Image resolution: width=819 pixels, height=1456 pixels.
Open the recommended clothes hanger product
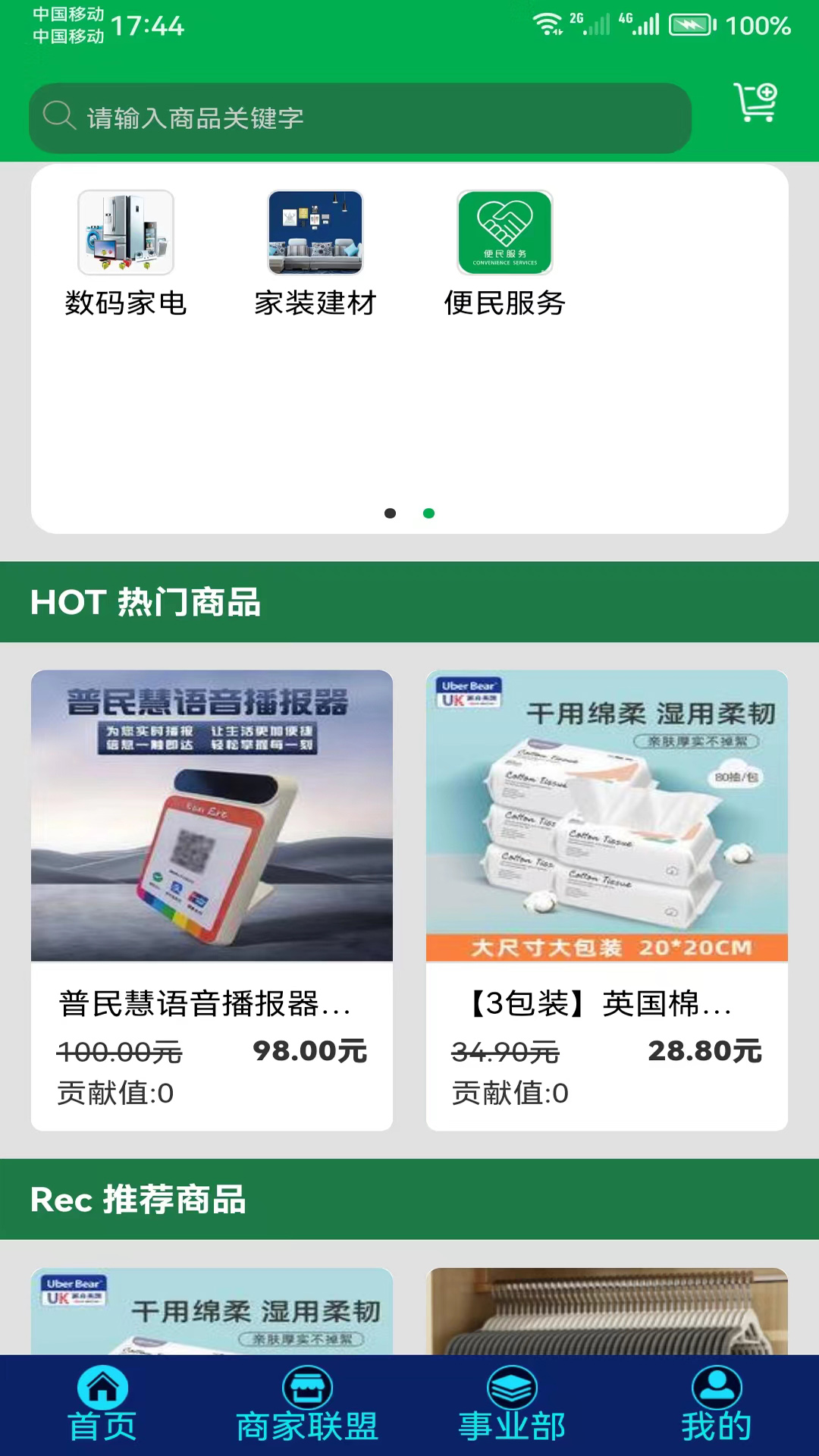click(x=607, y=1312)
